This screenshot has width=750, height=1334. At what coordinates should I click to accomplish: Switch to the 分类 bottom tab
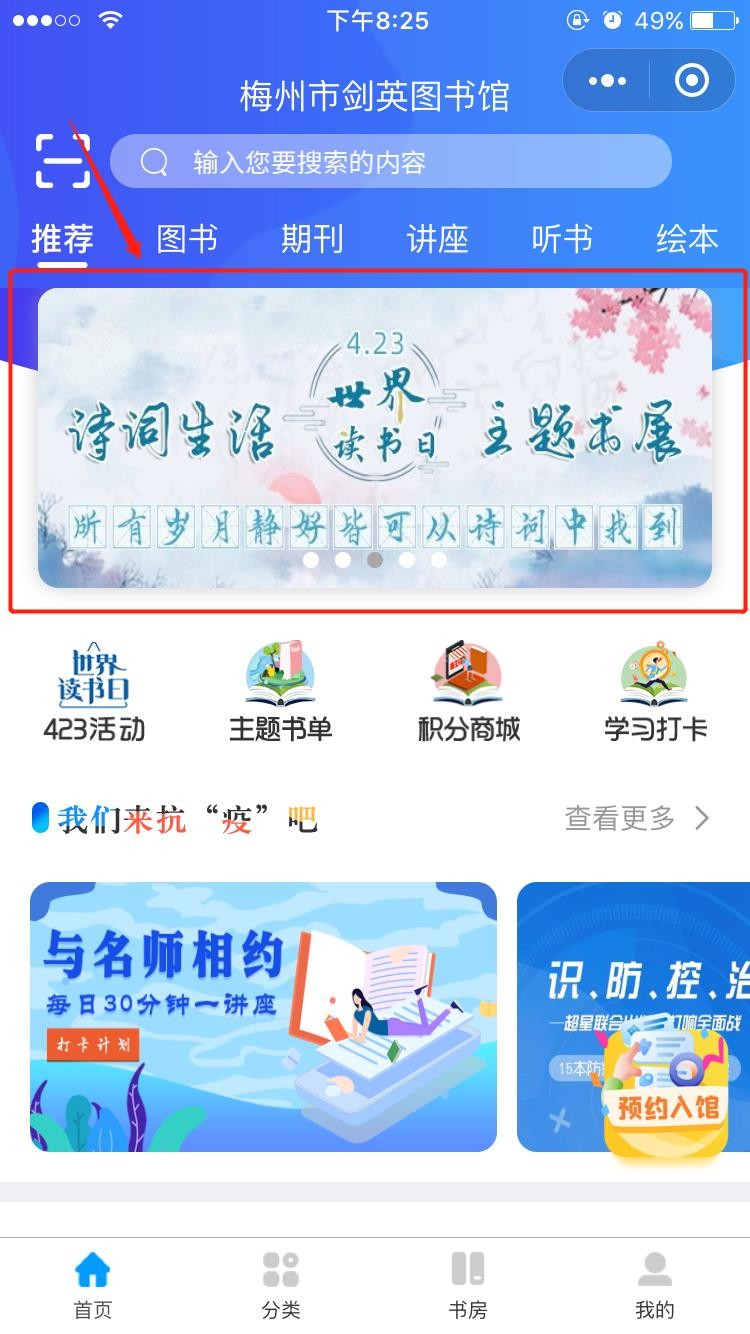tap(281, 1284)
